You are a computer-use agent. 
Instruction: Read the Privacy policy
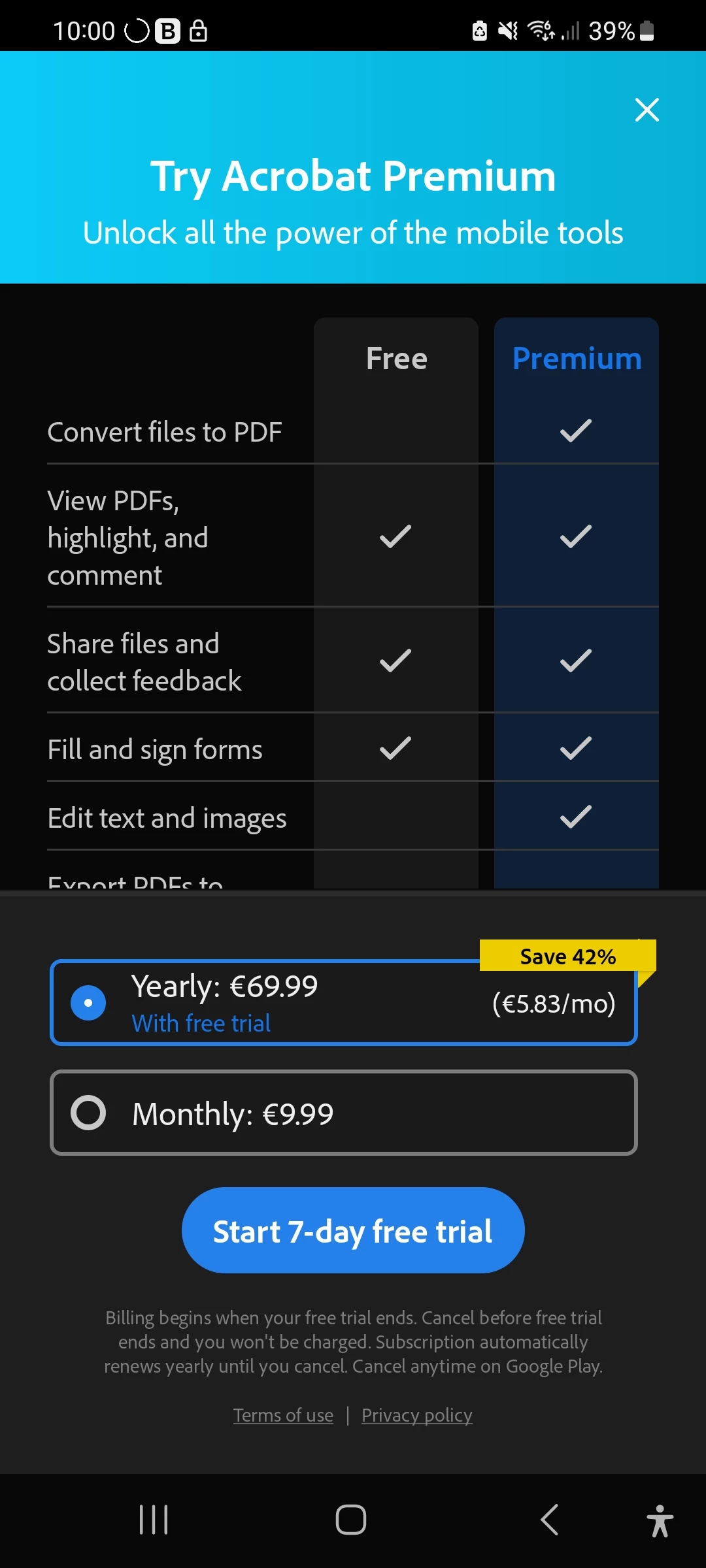click(x=416, y=1415)
